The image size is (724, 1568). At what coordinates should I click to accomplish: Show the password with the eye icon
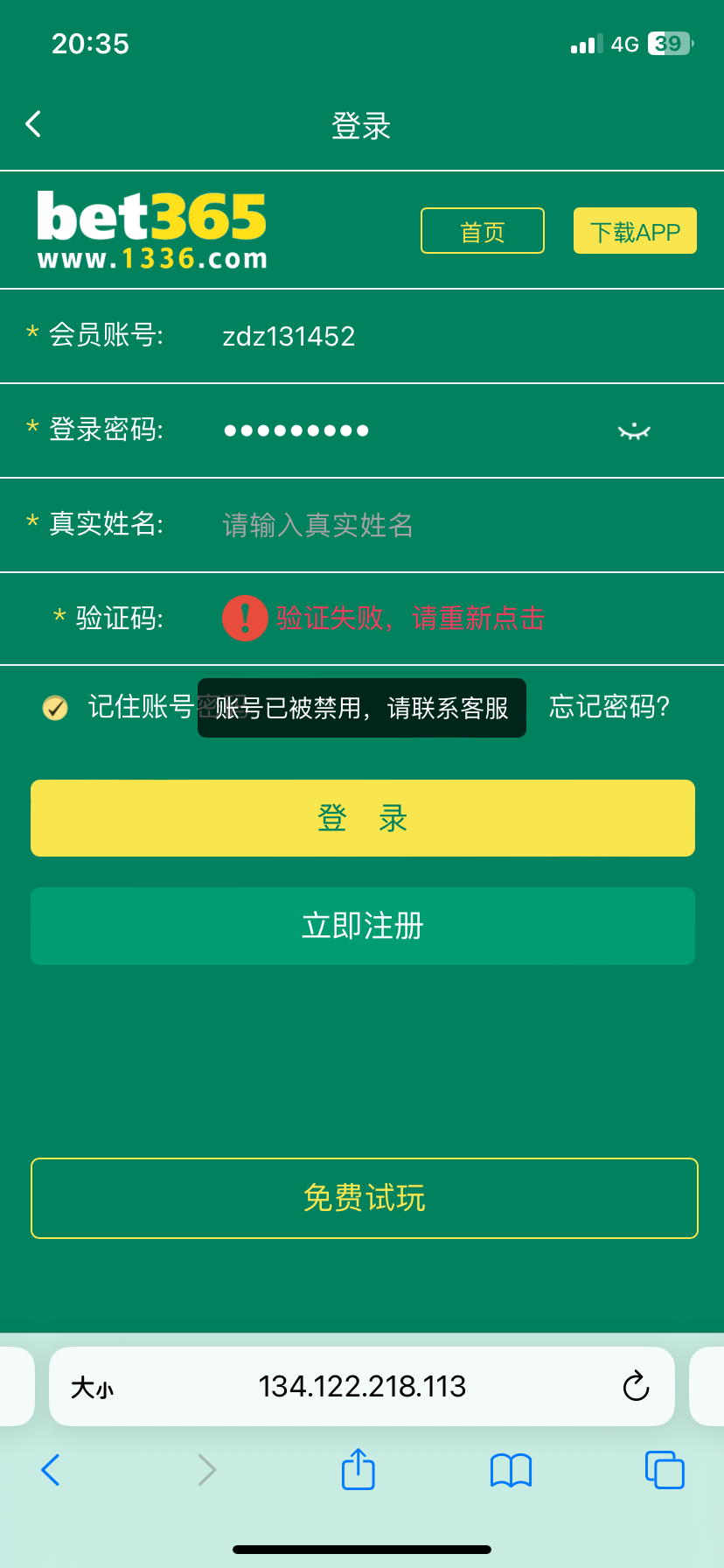coord(634,430)
